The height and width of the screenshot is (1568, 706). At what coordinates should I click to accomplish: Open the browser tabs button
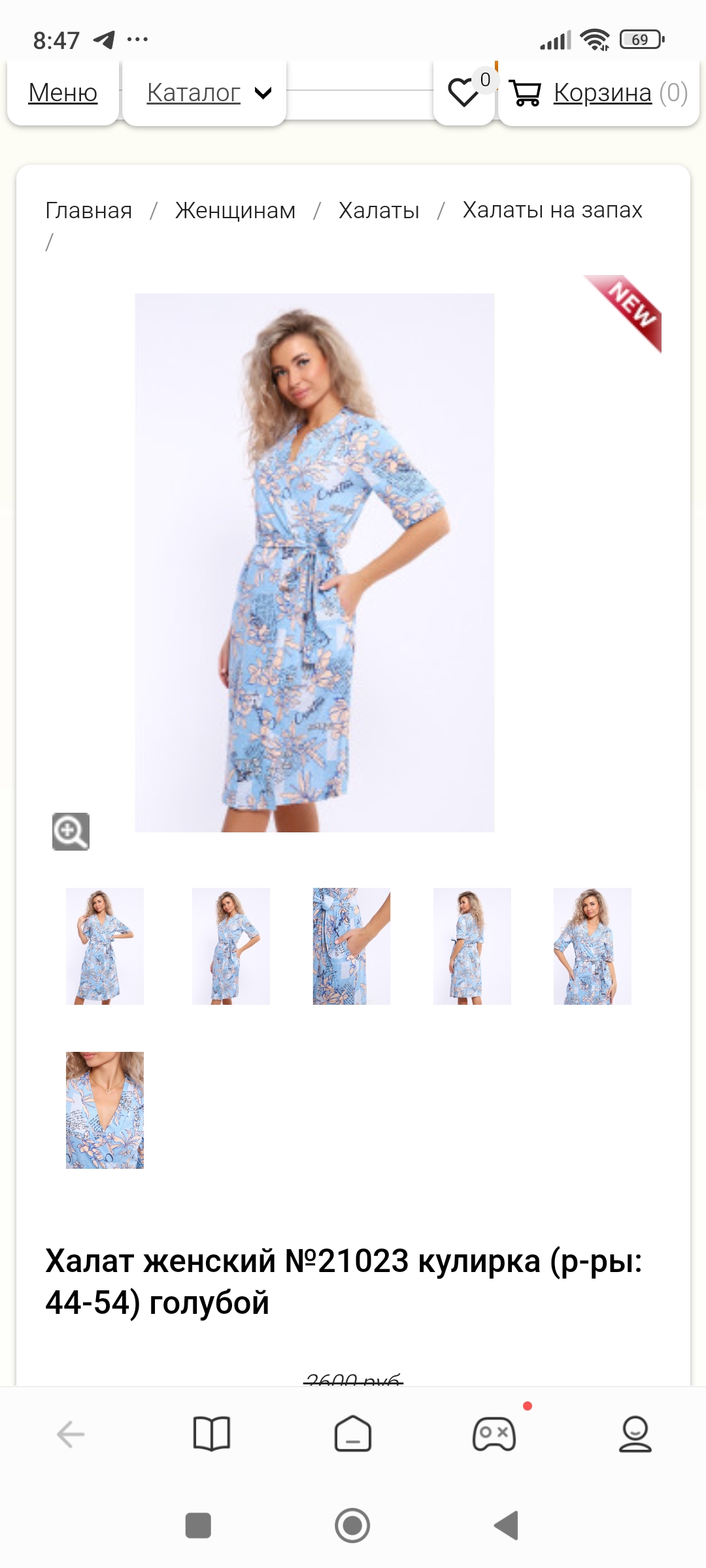coord(353,1434)
